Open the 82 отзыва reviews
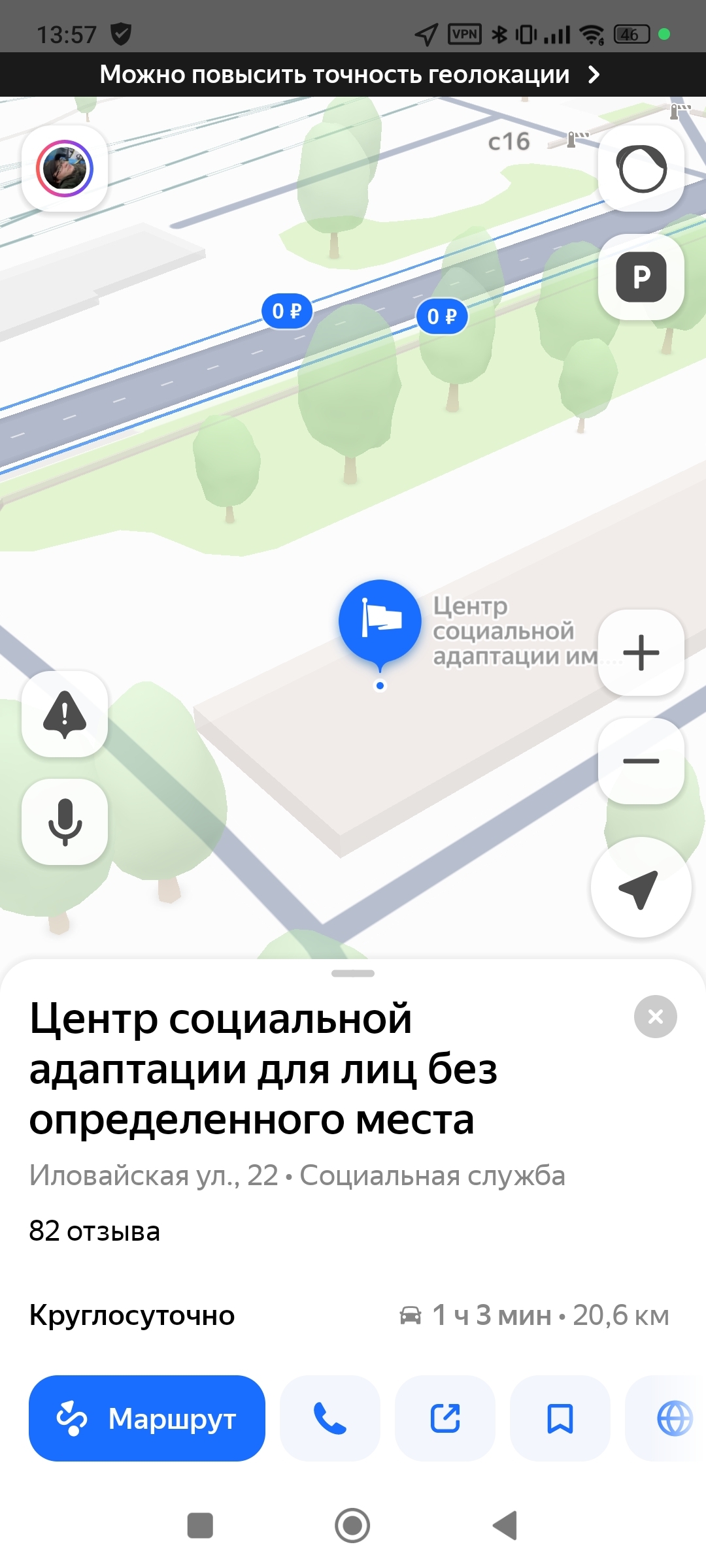Screen dimensions: 706x1568 [x=95, y=1232]
